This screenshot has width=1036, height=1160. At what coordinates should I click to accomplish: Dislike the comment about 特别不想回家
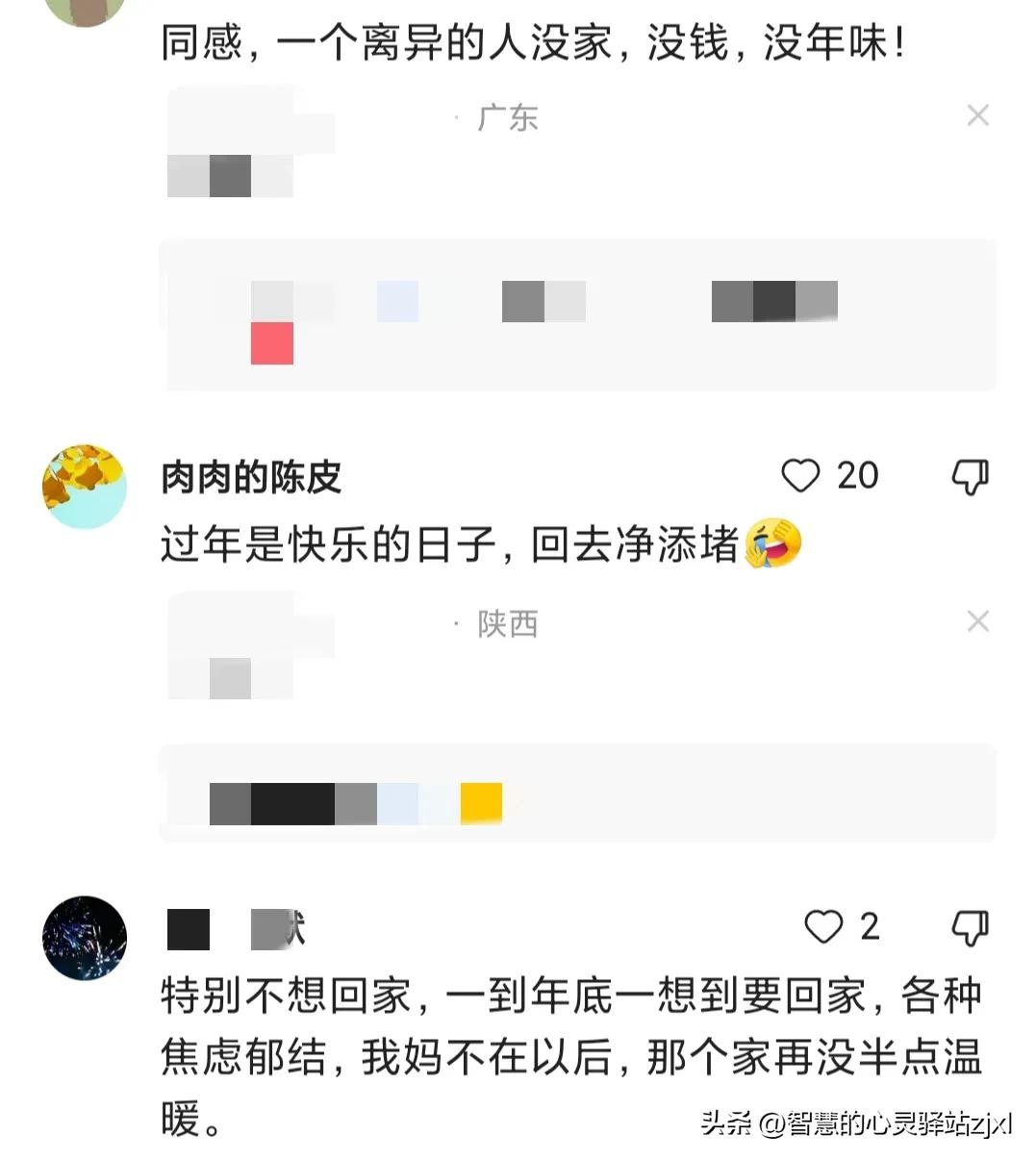969,927
